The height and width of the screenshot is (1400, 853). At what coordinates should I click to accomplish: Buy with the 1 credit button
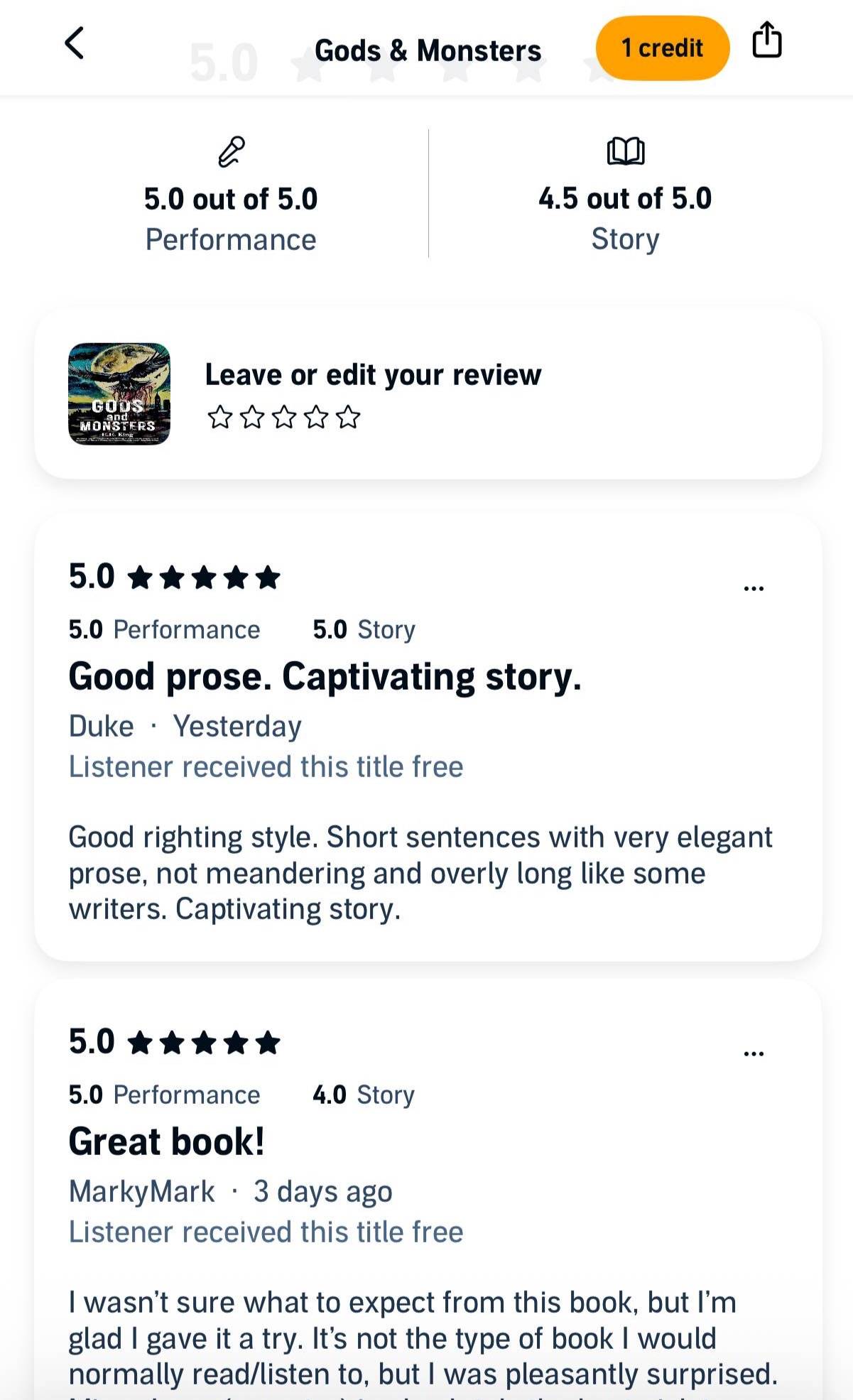(662, 48)
